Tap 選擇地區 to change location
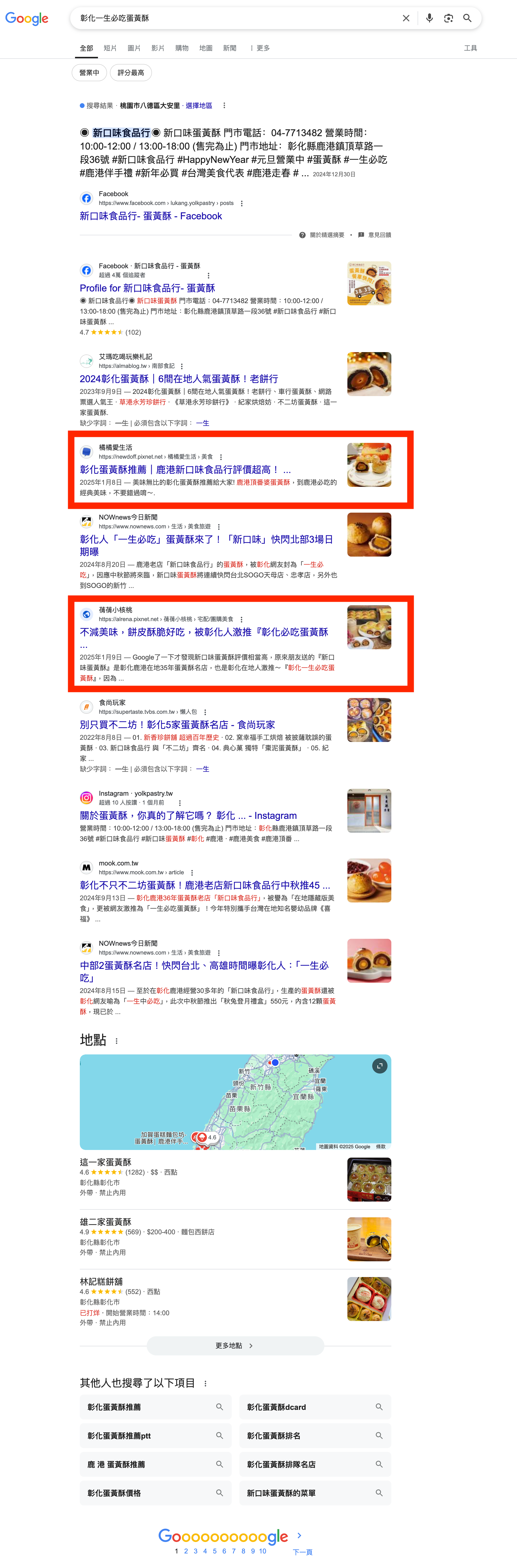 [x=199, y=106]
